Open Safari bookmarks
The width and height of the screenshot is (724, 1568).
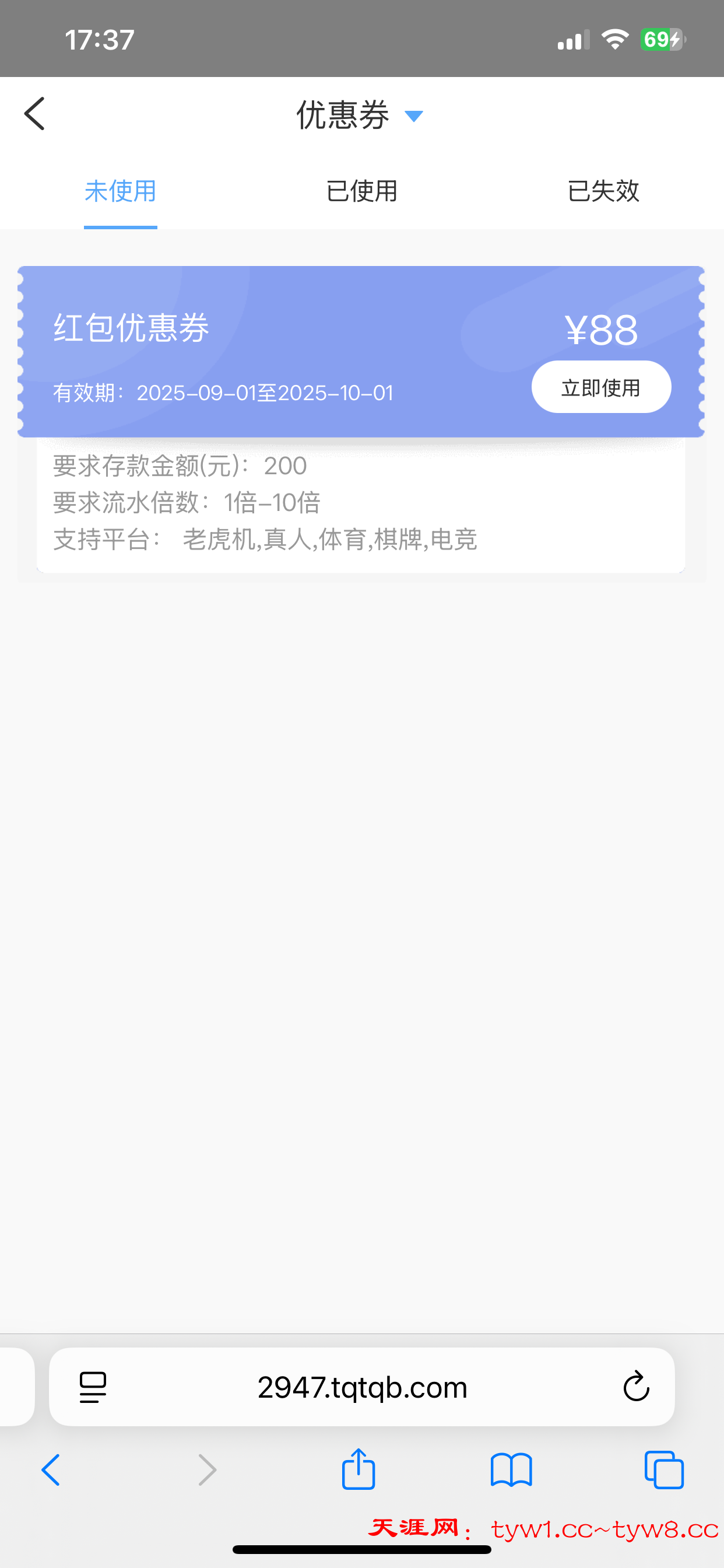pos(511,1470)
